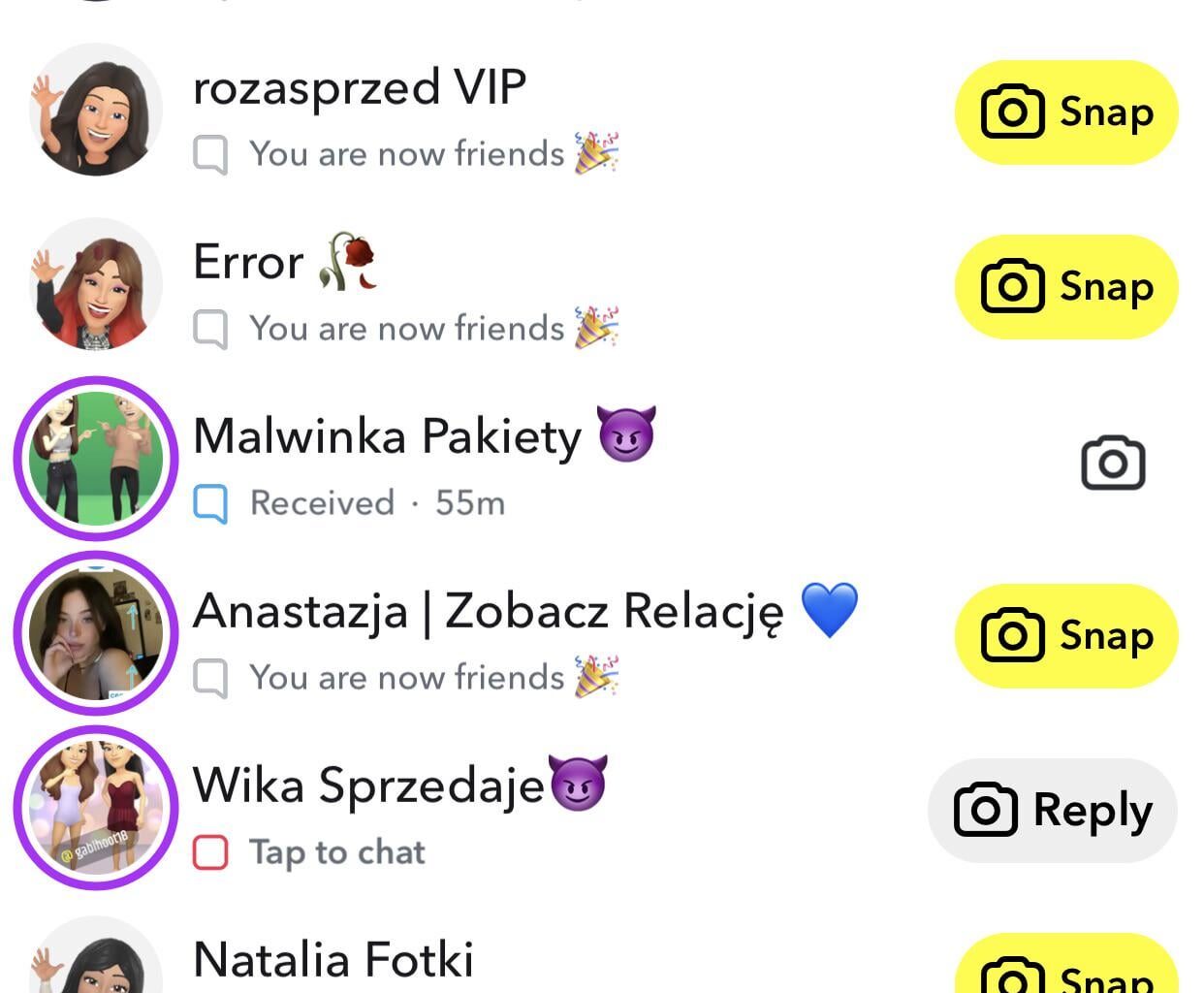Send a Snap to Natalia Fotki

pos(1066,970)
